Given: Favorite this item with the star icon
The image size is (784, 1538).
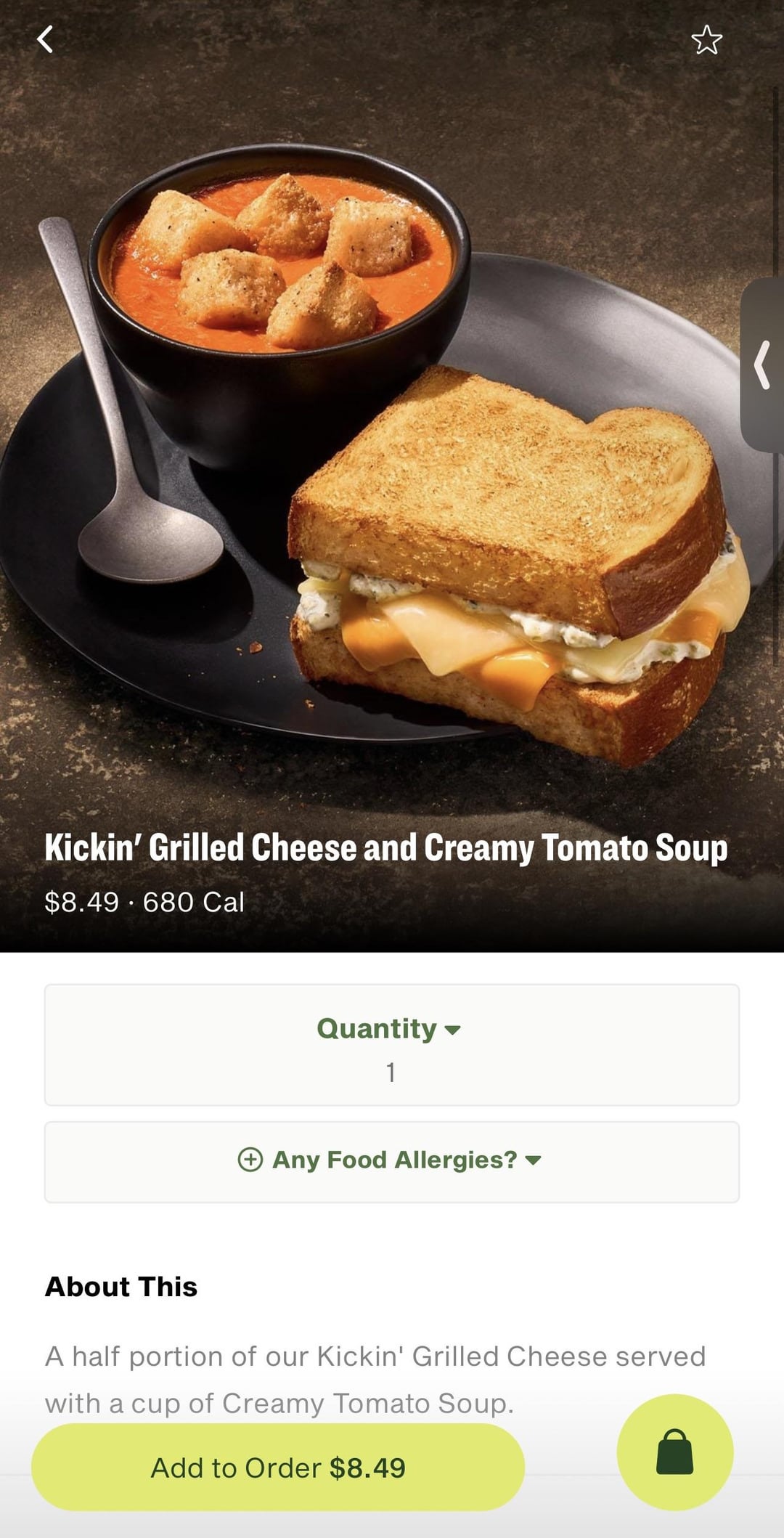Looking at the screenshot, I should pyautogui.click(x=706, y=40).
